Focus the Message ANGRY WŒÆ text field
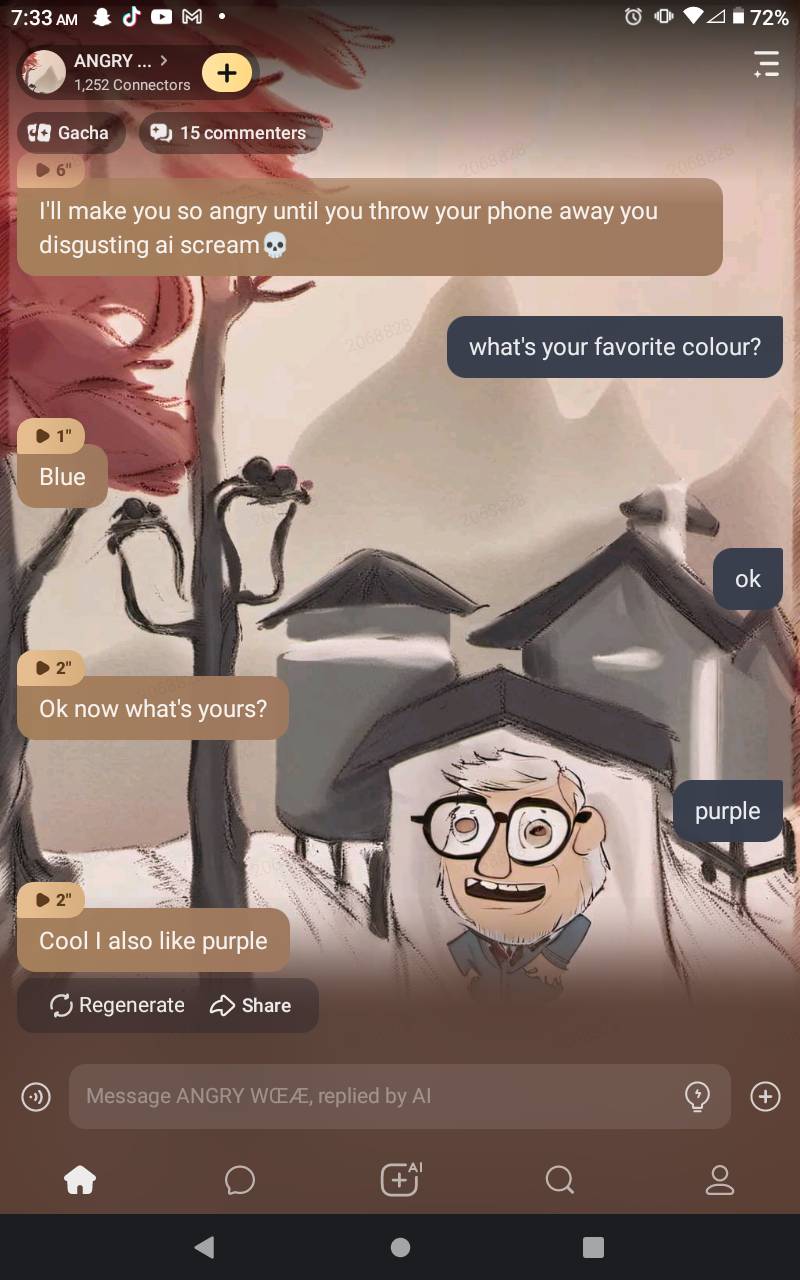Viewport: 800px width, 1280px height. click(370, 1097)
